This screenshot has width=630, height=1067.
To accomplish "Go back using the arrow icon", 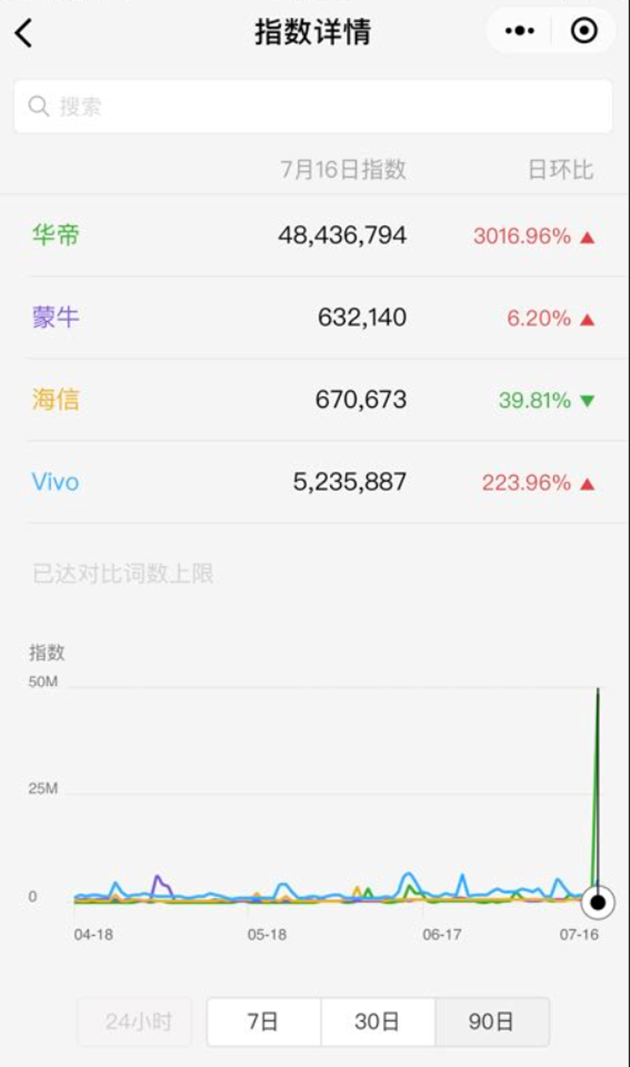I will (x=24, y=32).
